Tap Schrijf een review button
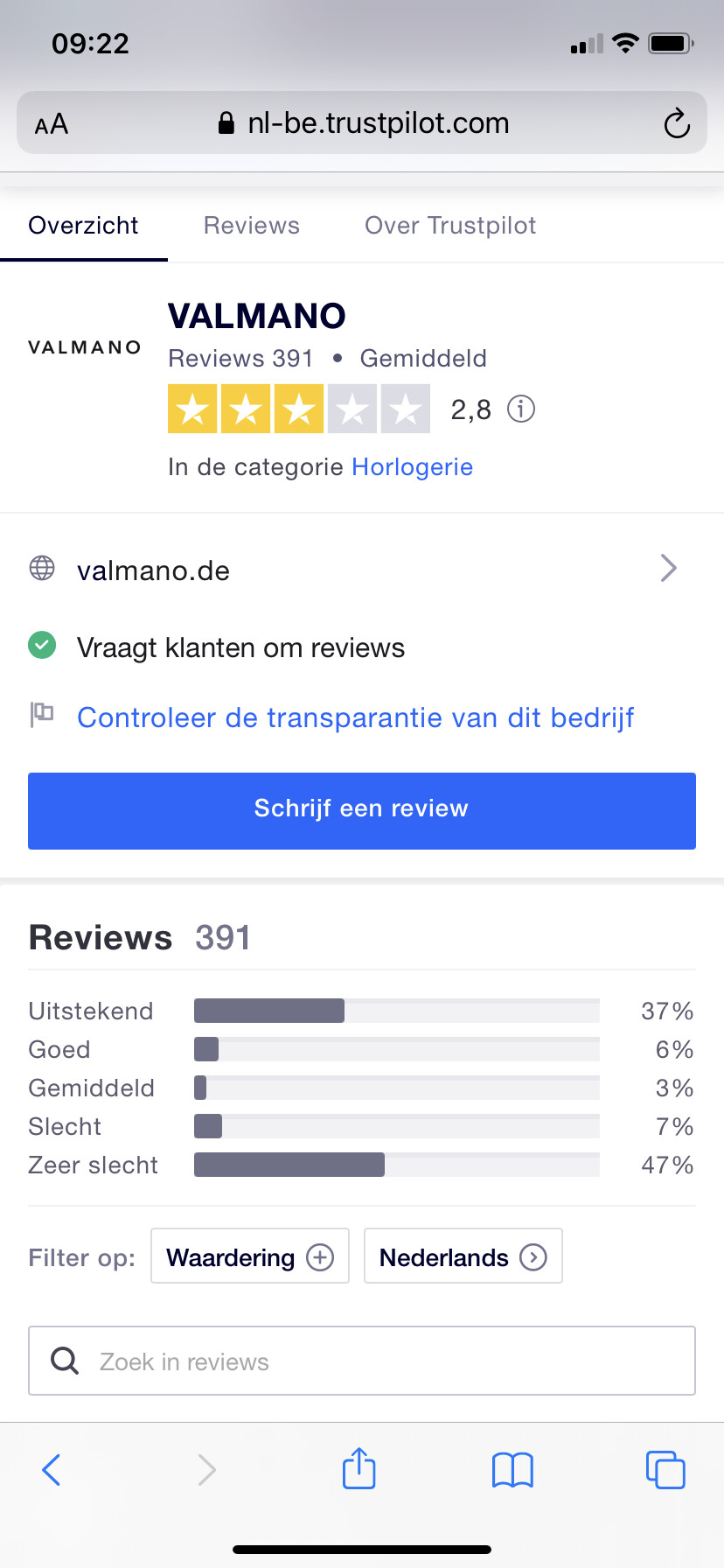 (361, 810)
